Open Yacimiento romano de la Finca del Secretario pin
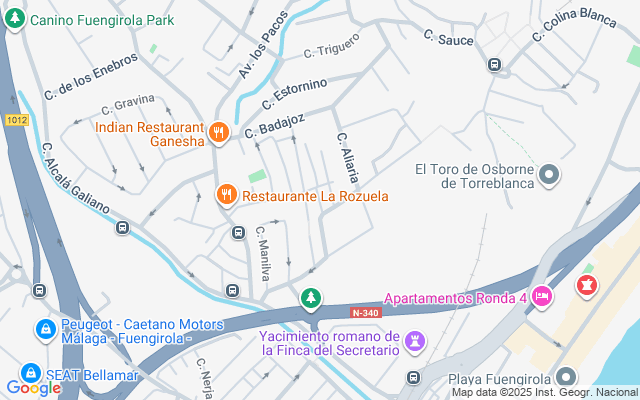This screenshot has height=400, width=640. click(415, 342)
